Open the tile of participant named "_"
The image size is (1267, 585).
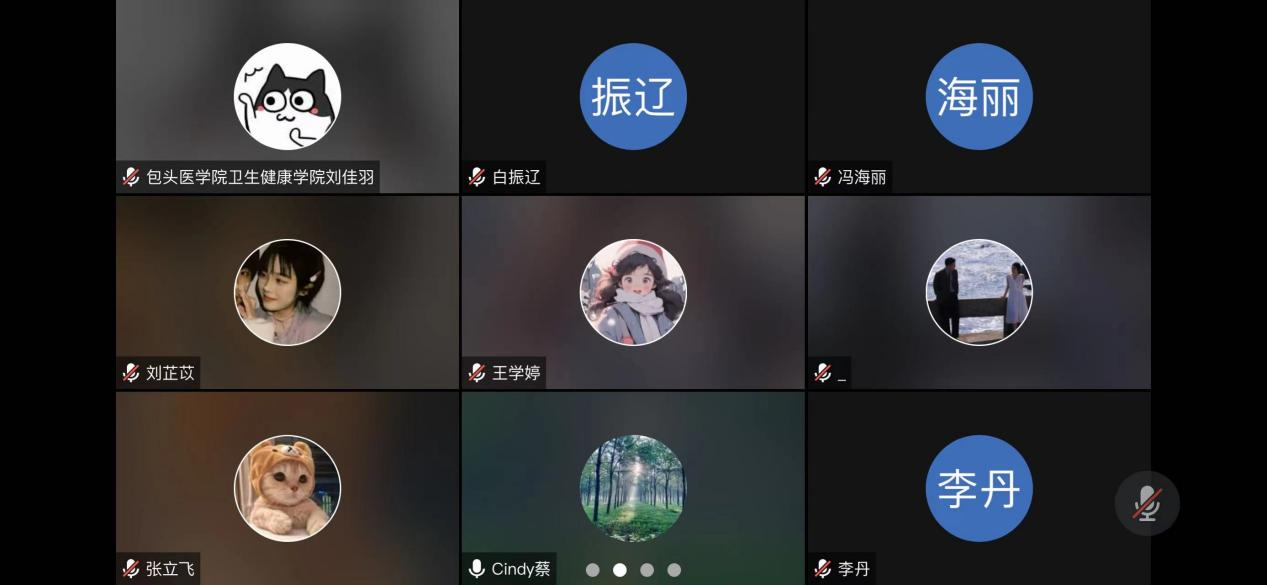pos(978,292)
